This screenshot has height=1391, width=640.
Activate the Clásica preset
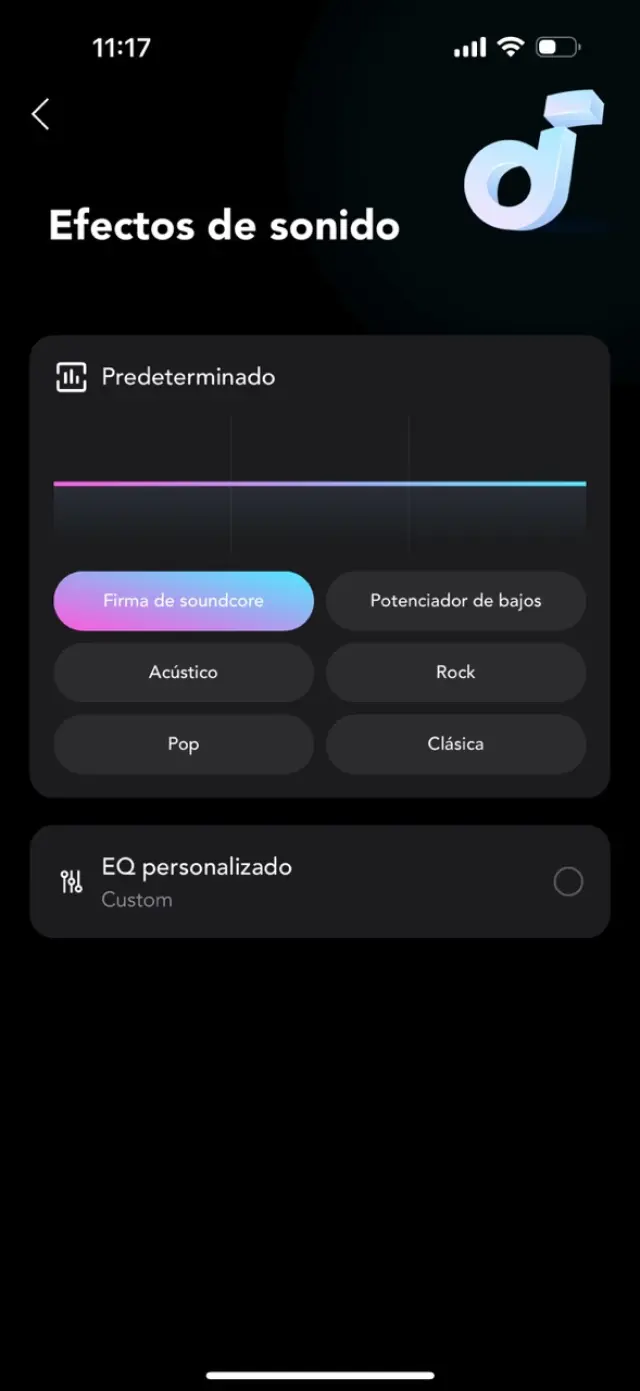455,744
